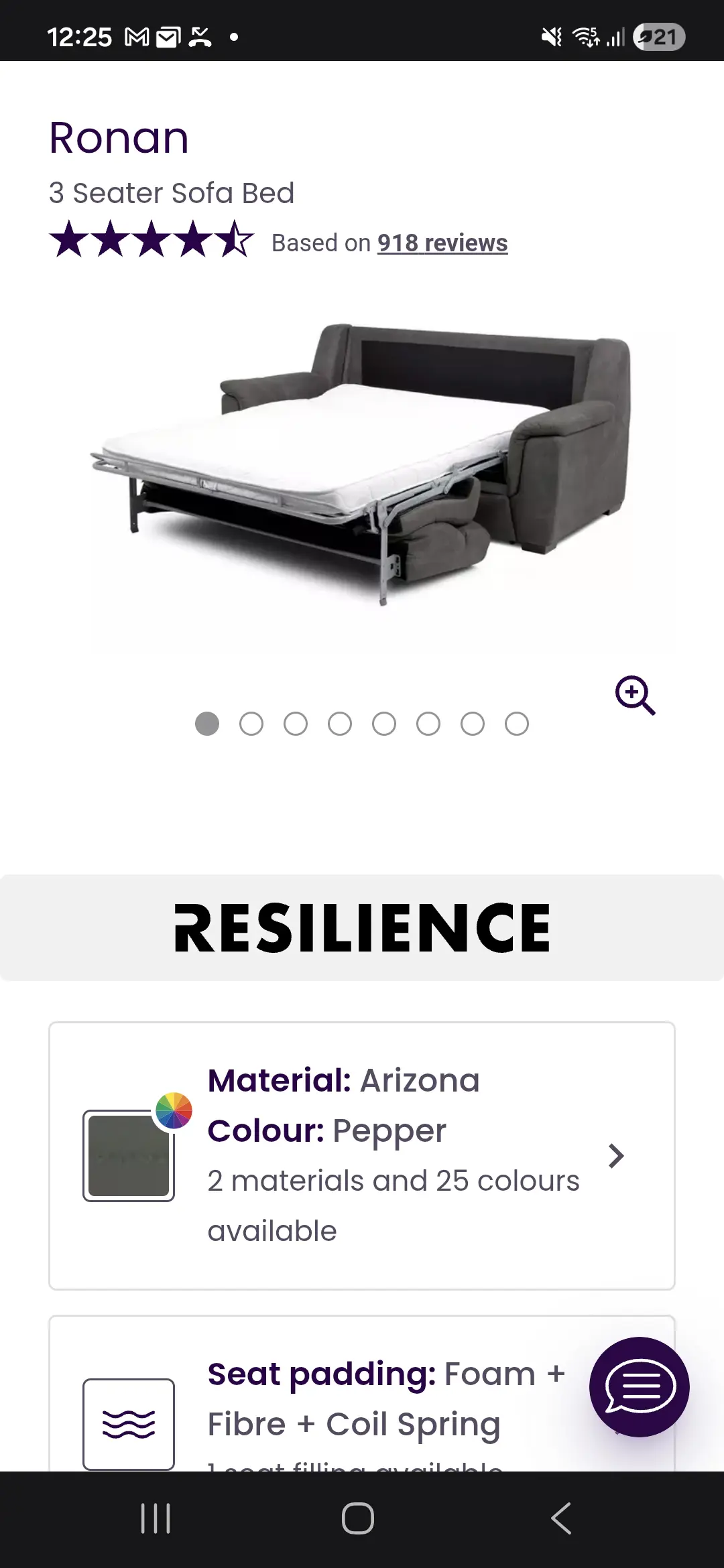Start a live chat conversation

[x=639, y=1387]
